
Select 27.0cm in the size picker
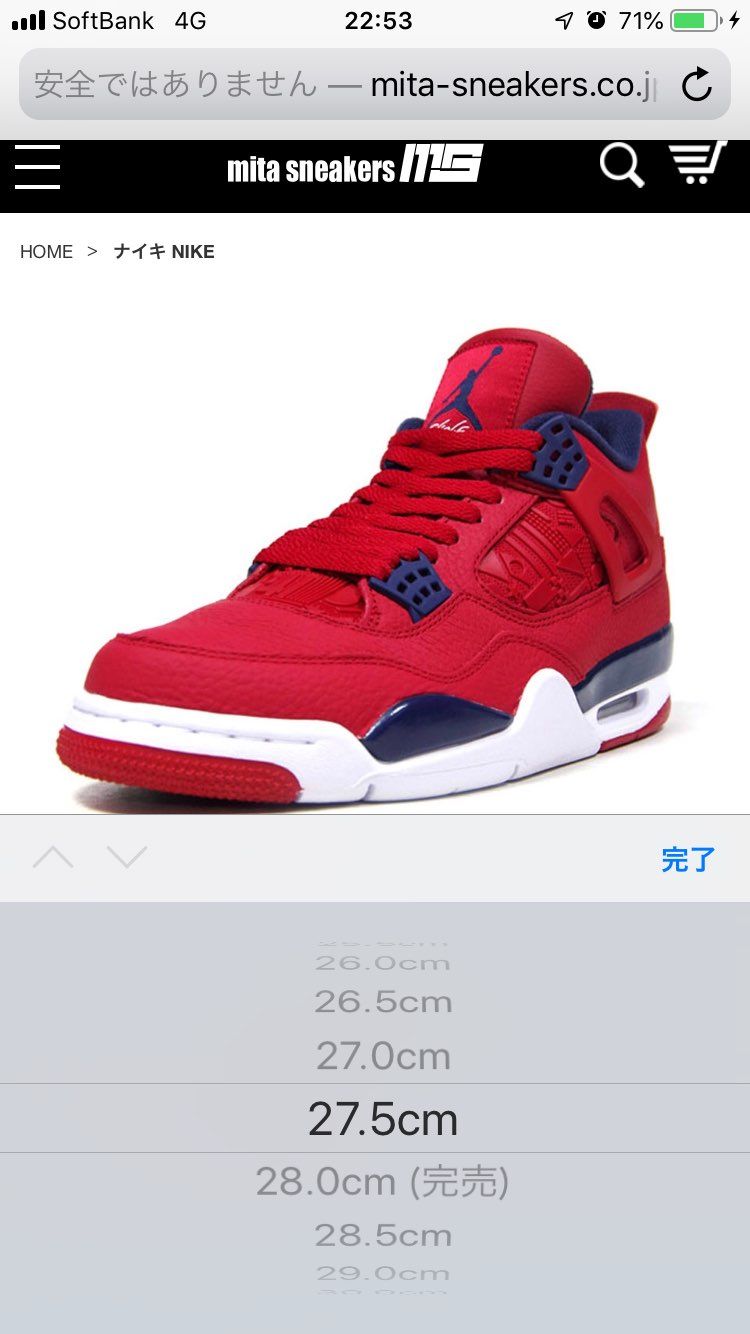(383, 1056)
